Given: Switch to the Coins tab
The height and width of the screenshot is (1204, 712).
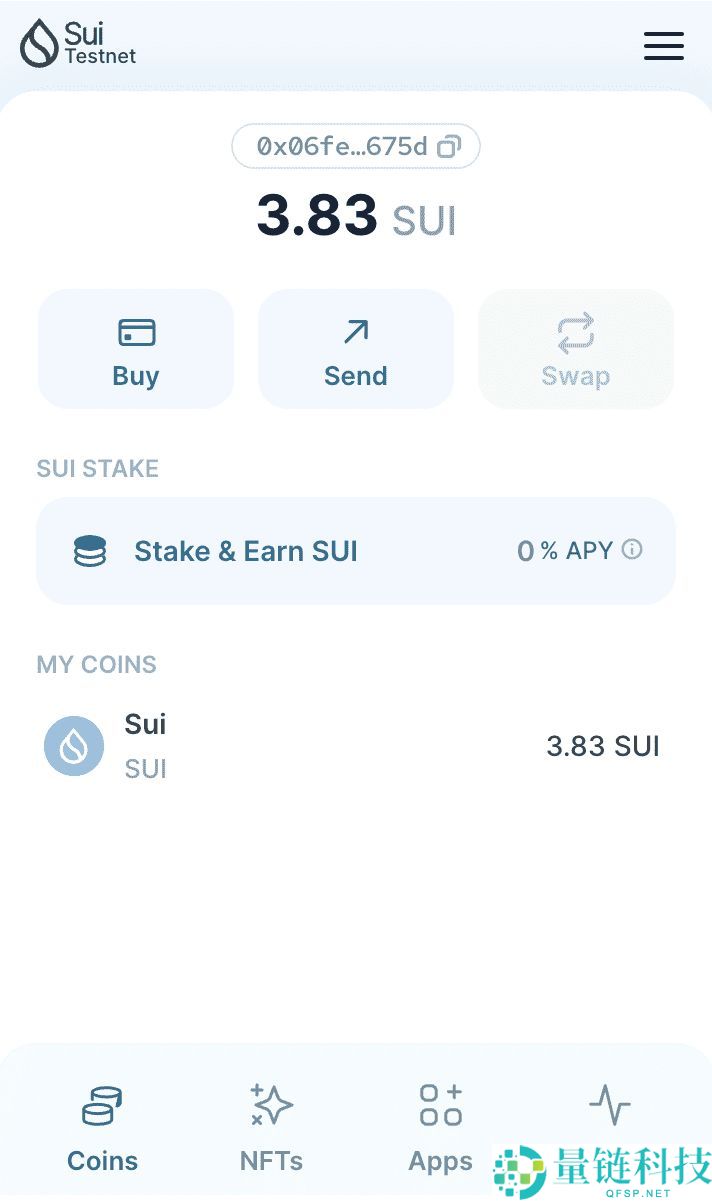Looking at the screenshot, I should [x=102, y=1130].
